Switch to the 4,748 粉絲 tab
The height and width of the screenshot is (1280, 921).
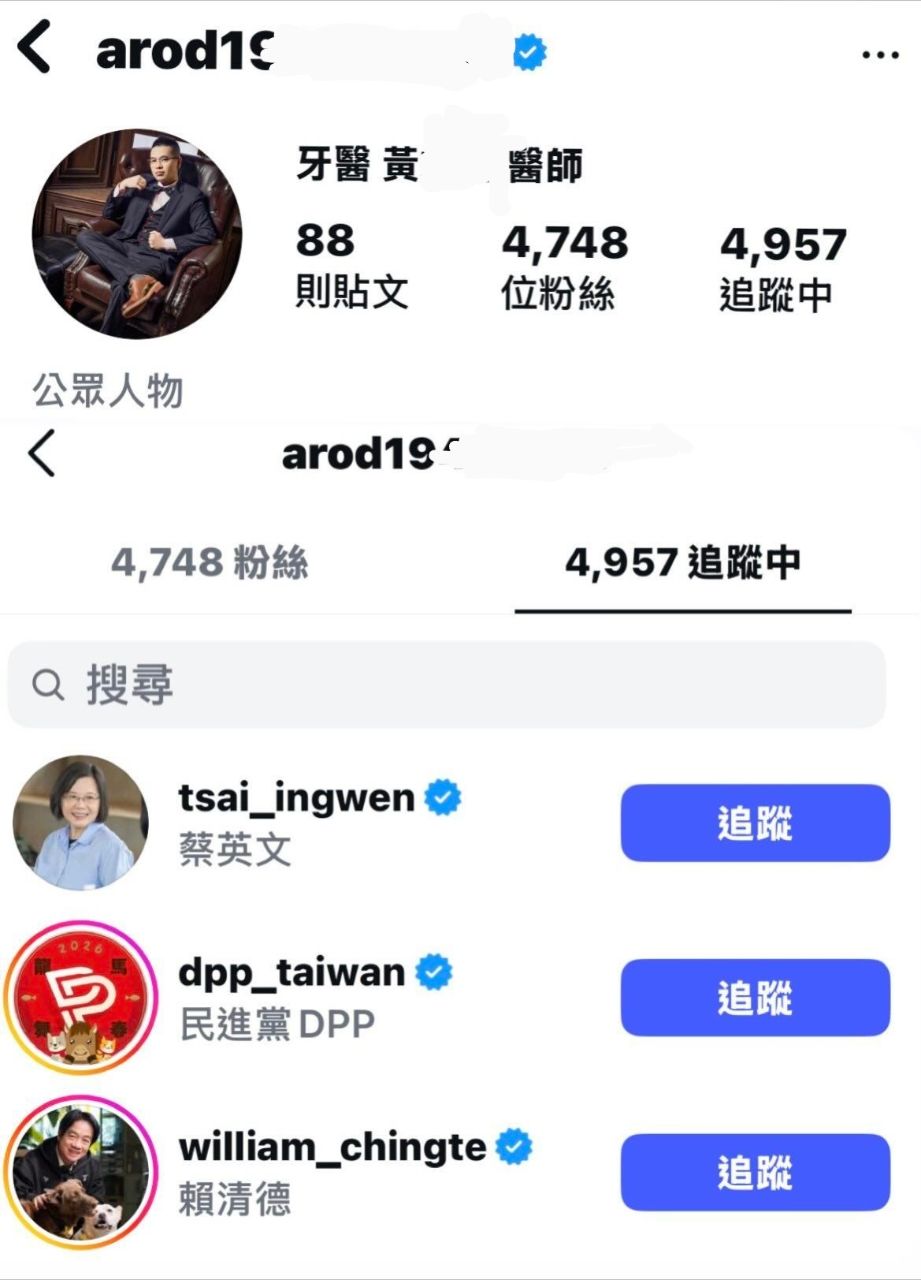[210, 564]
